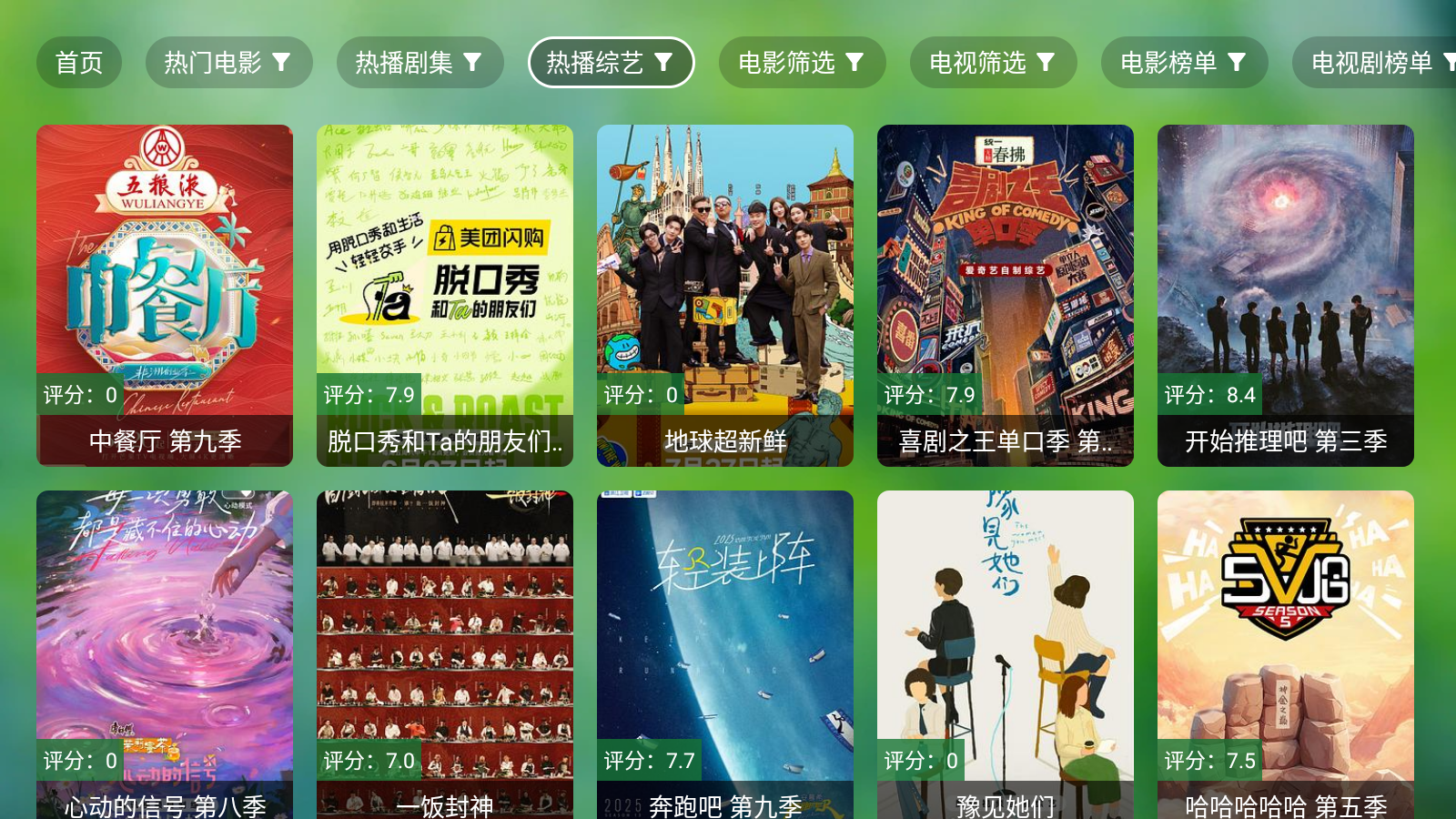View 奔跑吧 第九季
This screenshot has width=1456, height=819.
[x=725, y=655]
